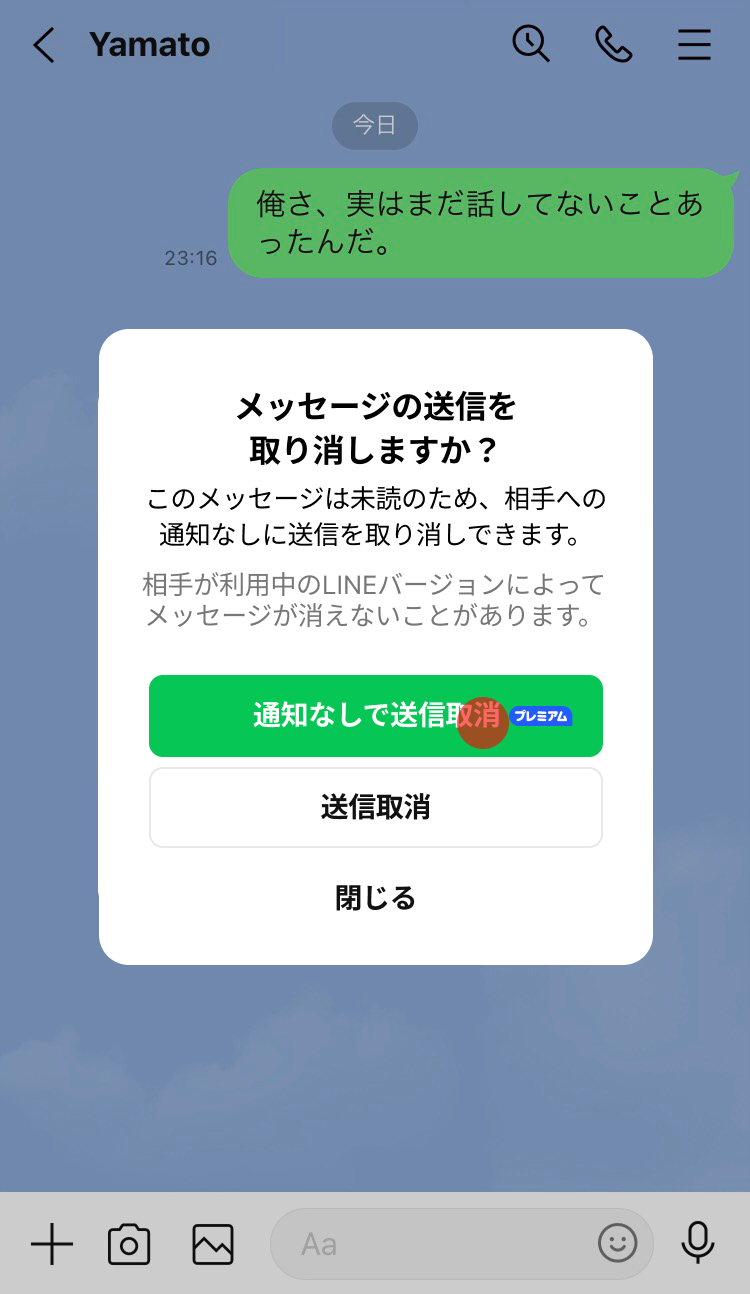Open the chat menu via hamburger icon
The width and height of the screenshot is (750, 1294).
point(694,44)
